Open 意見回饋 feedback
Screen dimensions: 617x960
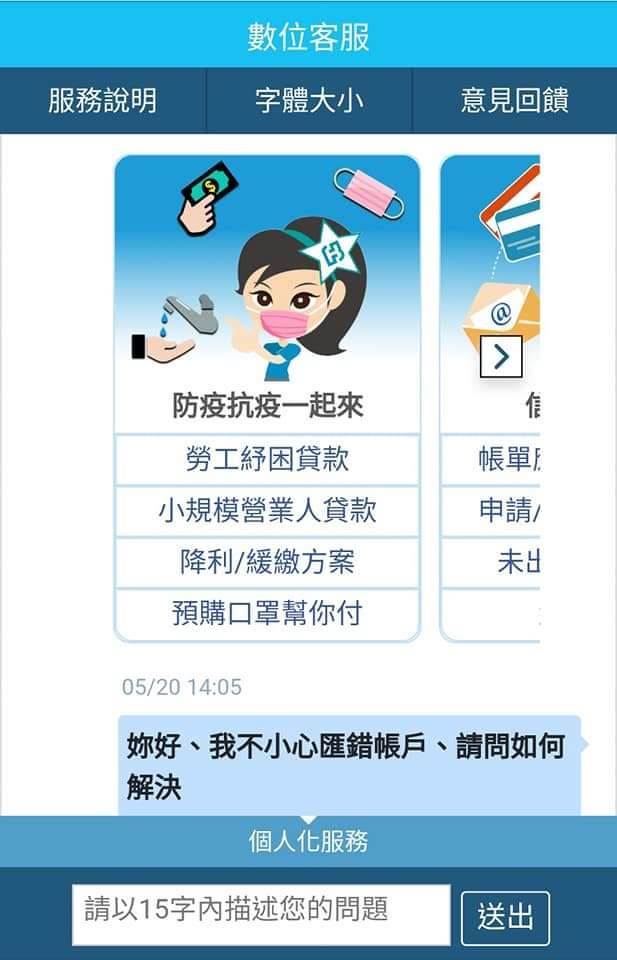pos(514,101)
